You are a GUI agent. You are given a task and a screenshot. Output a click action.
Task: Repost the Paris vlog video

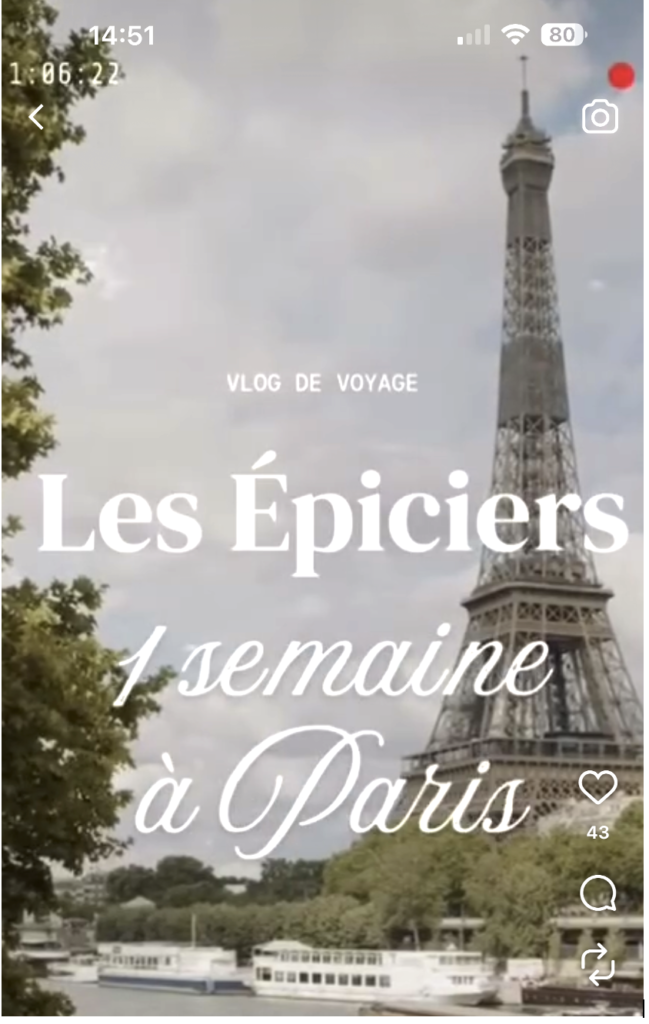(x=598, y=964)
